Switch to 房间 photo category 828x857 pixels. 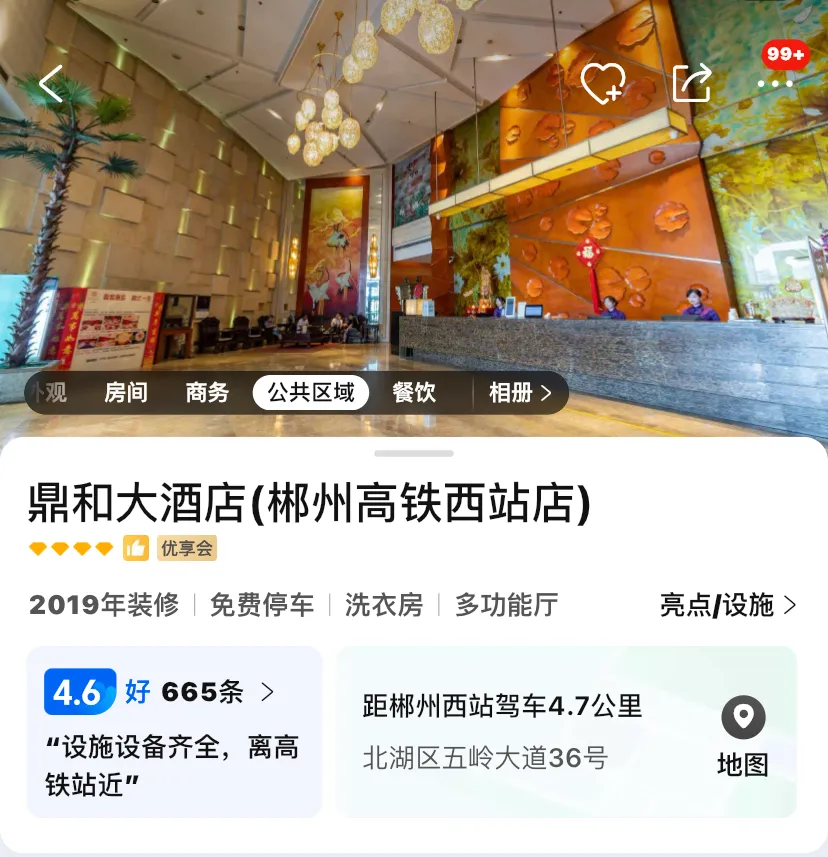(126, 393)
